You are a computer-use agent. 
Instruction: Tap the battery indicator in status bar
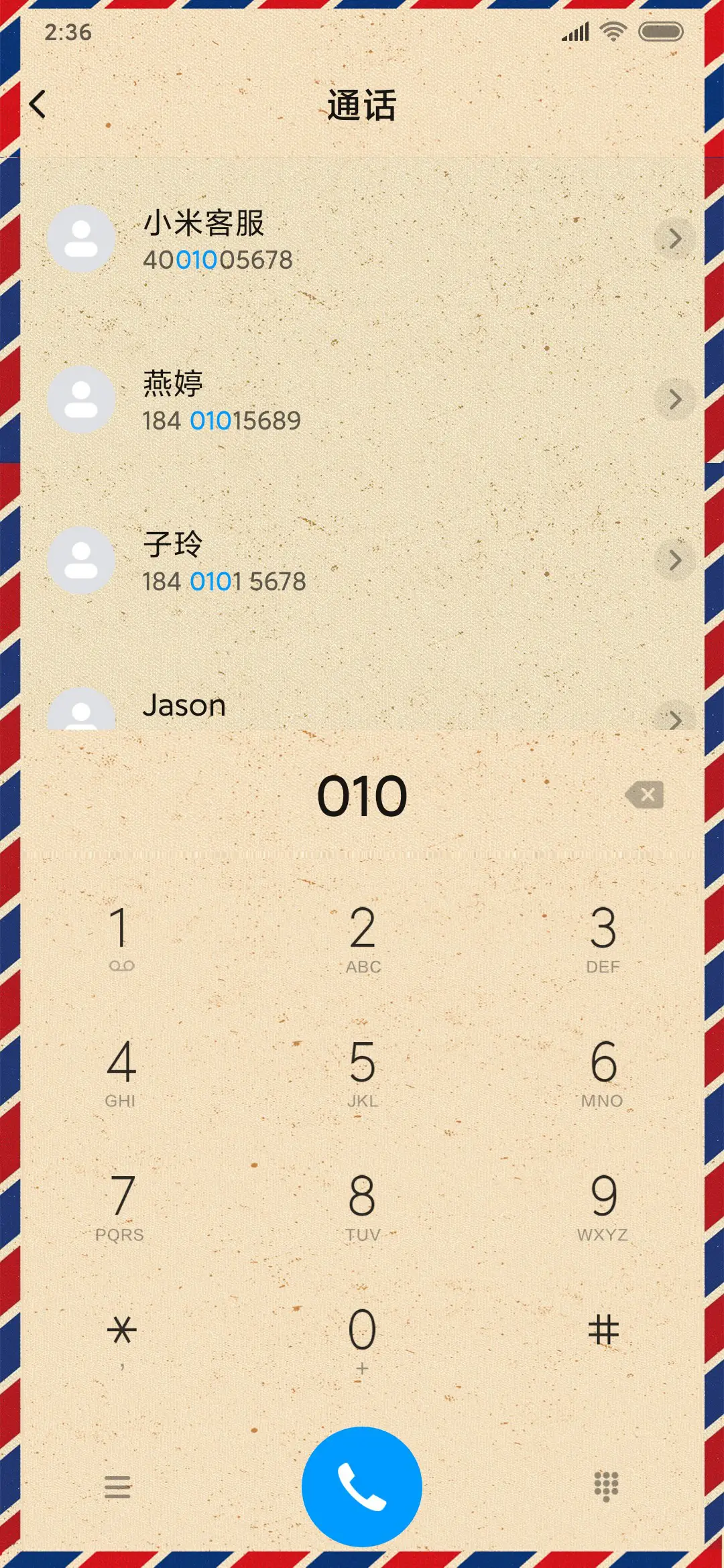pyautogui.click(x=660, y=30)
